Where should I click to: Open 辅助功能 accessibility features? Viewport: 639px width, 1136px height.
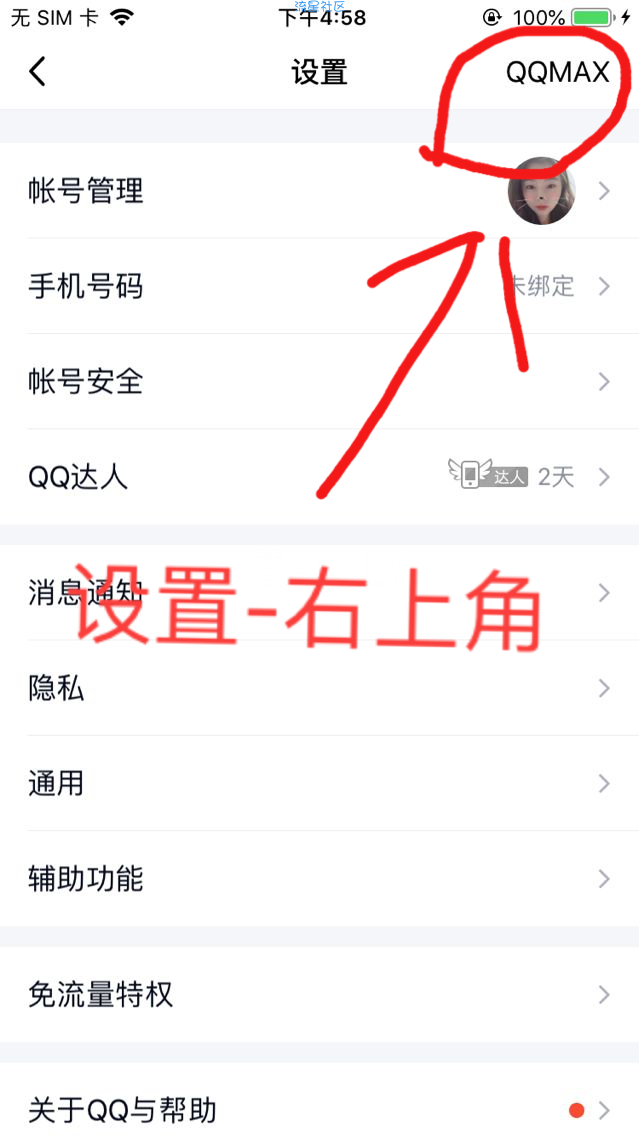(320, 879)
